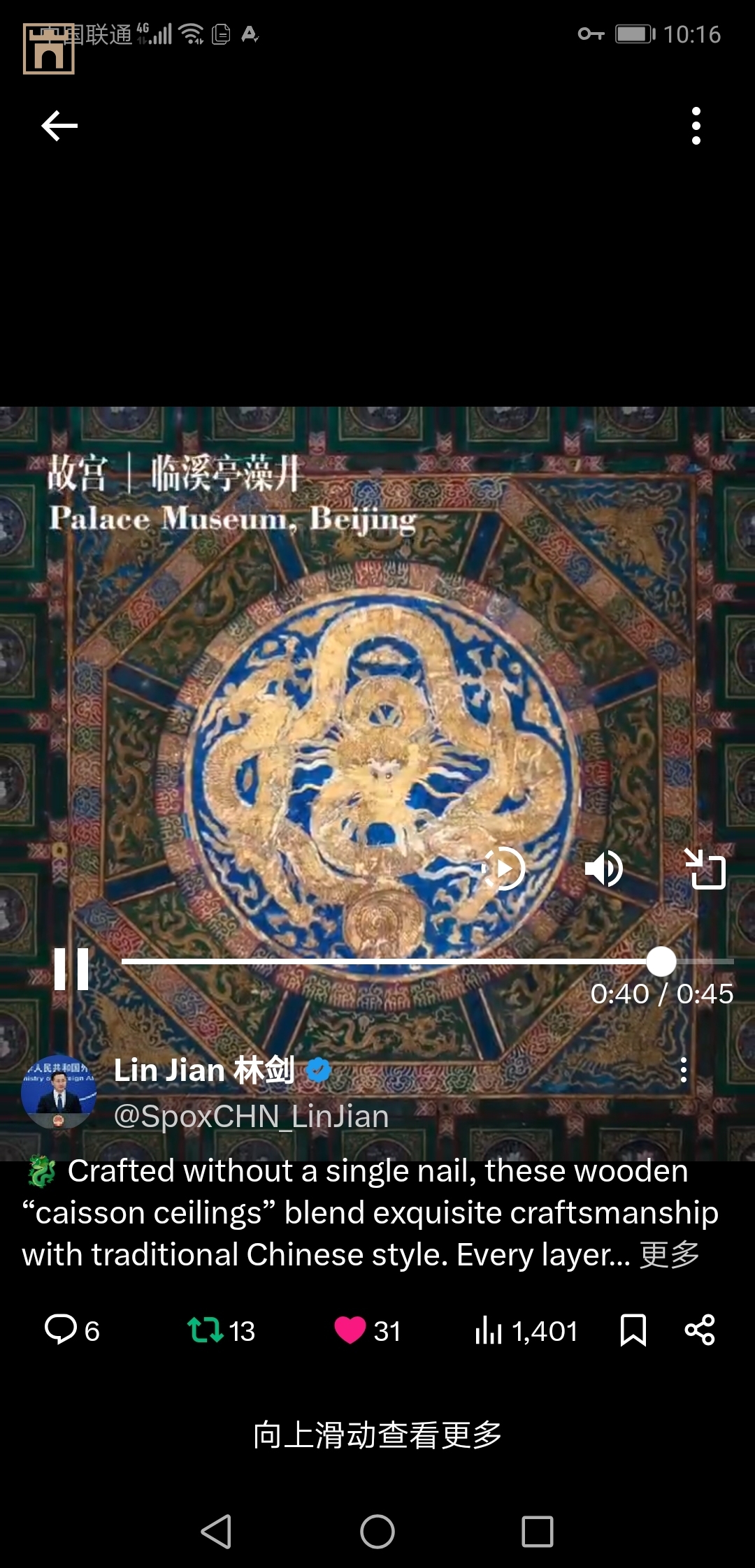Mute the video sound

tap(604, 869)
